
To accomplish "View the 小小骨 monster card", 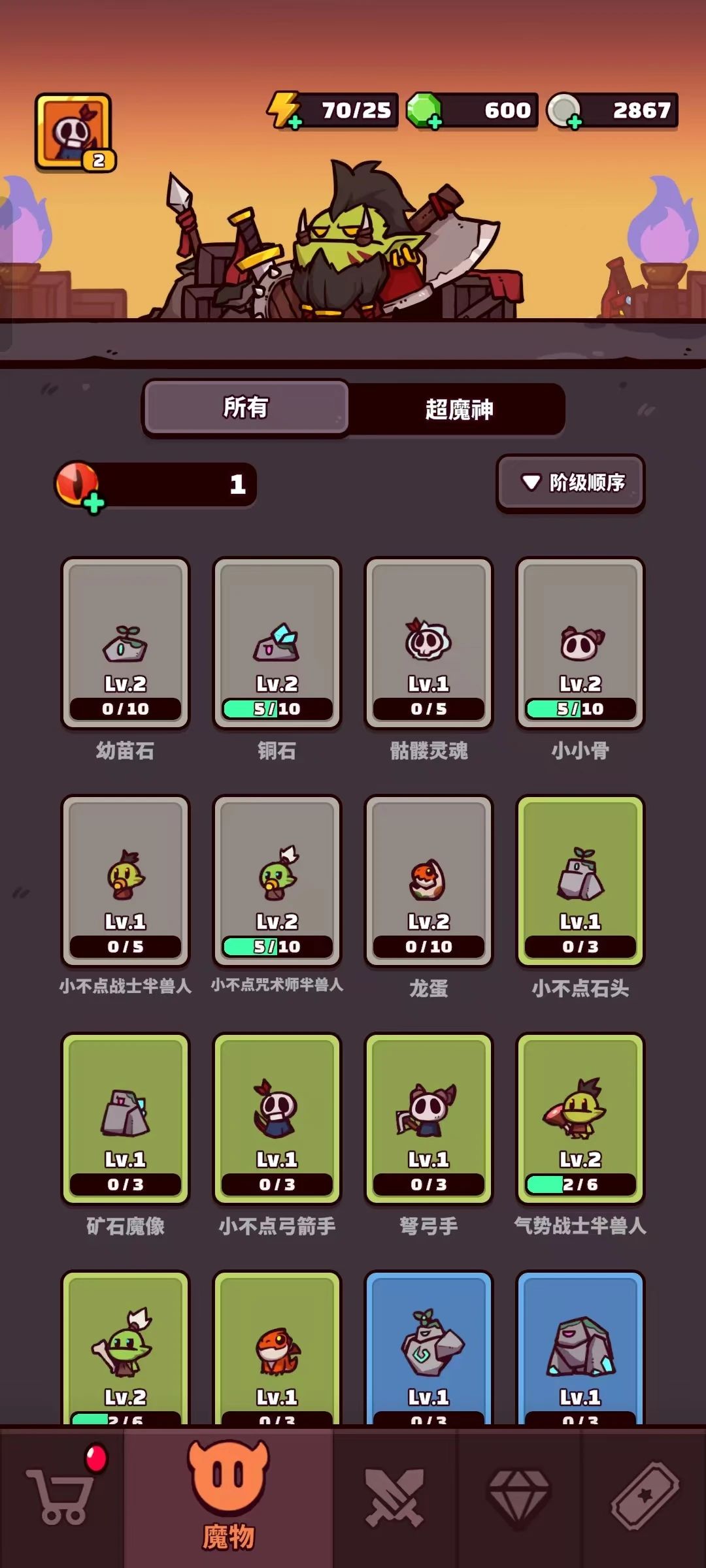I will pyautogui.click(x=580, y=643).
